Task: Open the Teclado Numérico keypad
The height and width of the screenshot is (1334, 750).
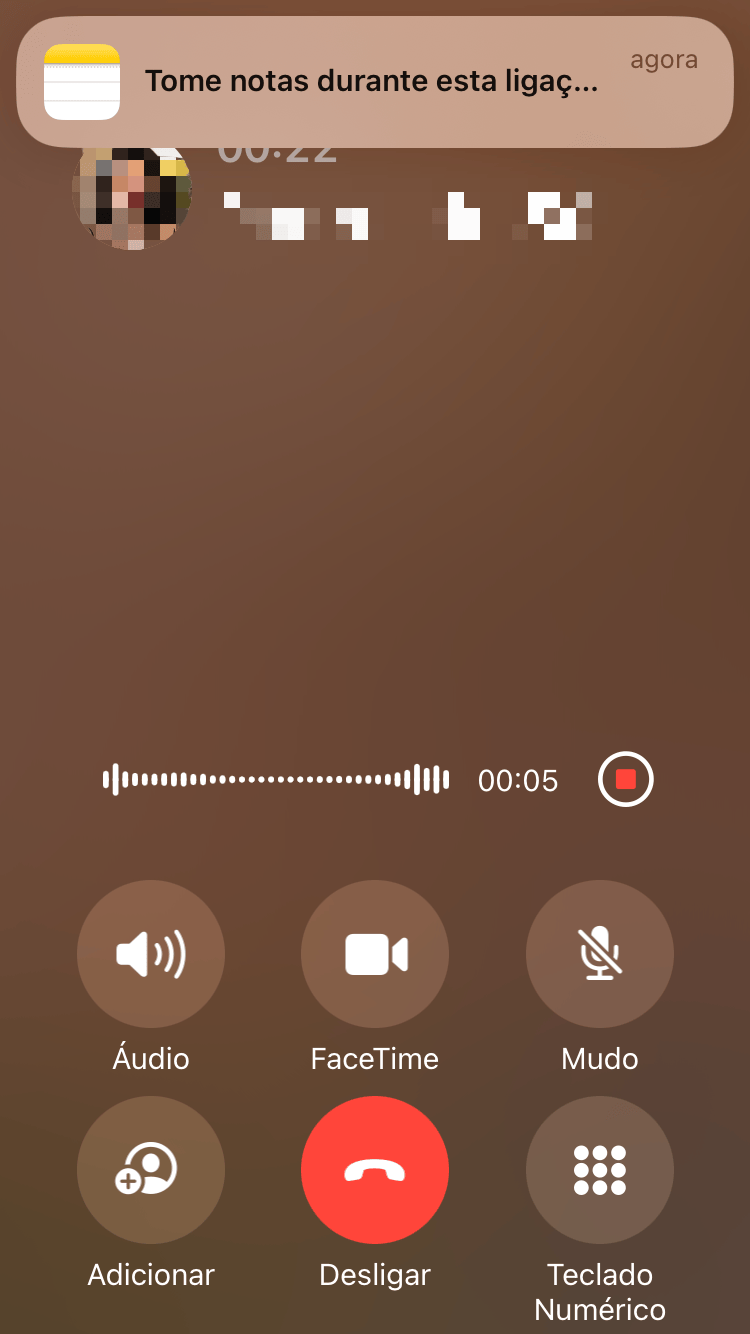Action: 600,1170
